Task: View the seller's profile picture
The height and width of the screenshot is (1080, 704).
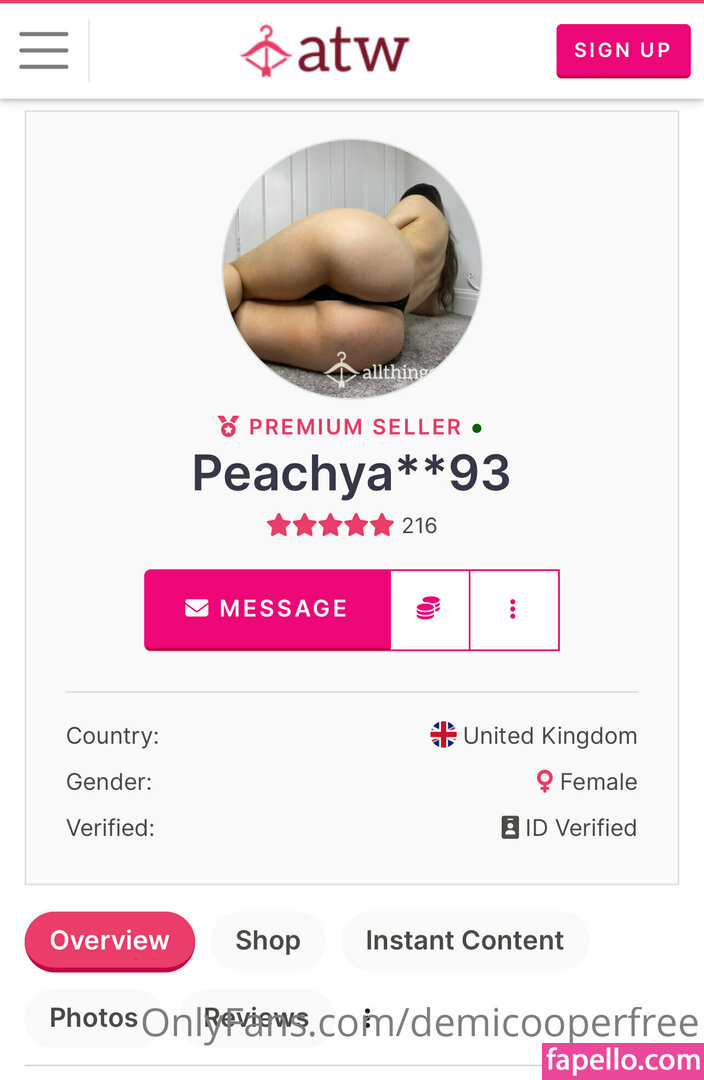Action: coord(352,269)
